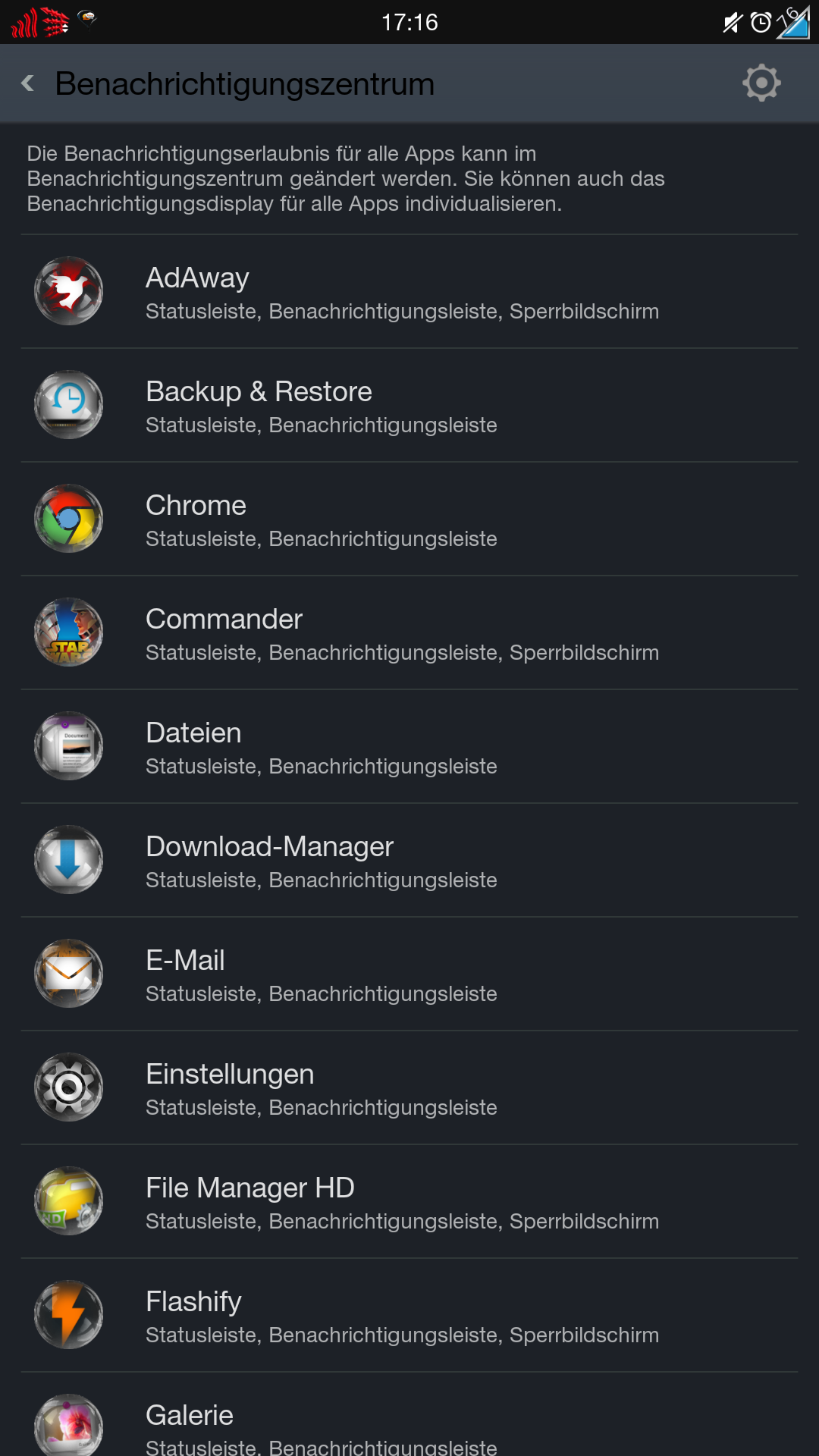The image size is (819, 1456).
Task: Choose the File Manager HD row
Action: click(409, 1202)
